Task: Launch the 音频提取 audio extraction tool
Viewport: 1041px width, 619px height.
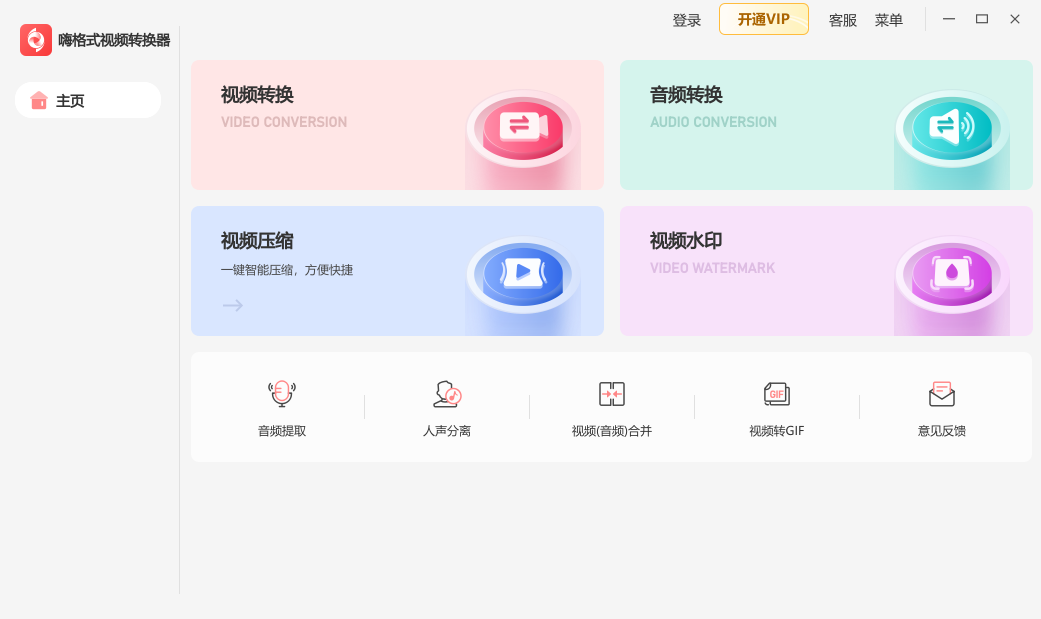Action: [x=282, y=408]
